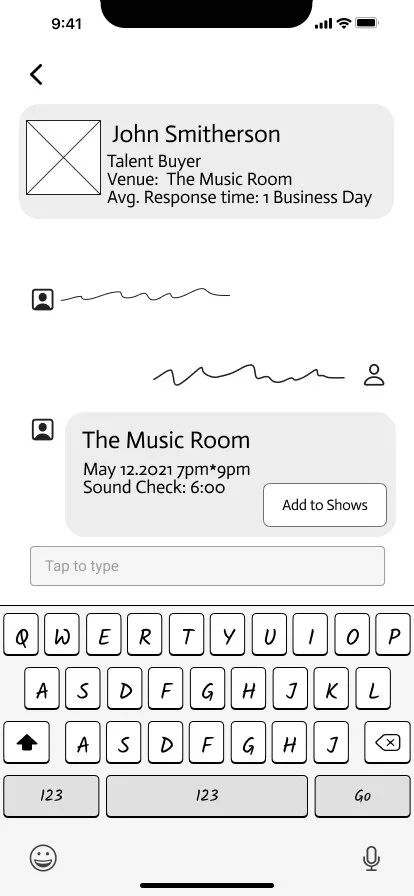Type the letter P key
The image size is (414, 896).
click(393, 635)
